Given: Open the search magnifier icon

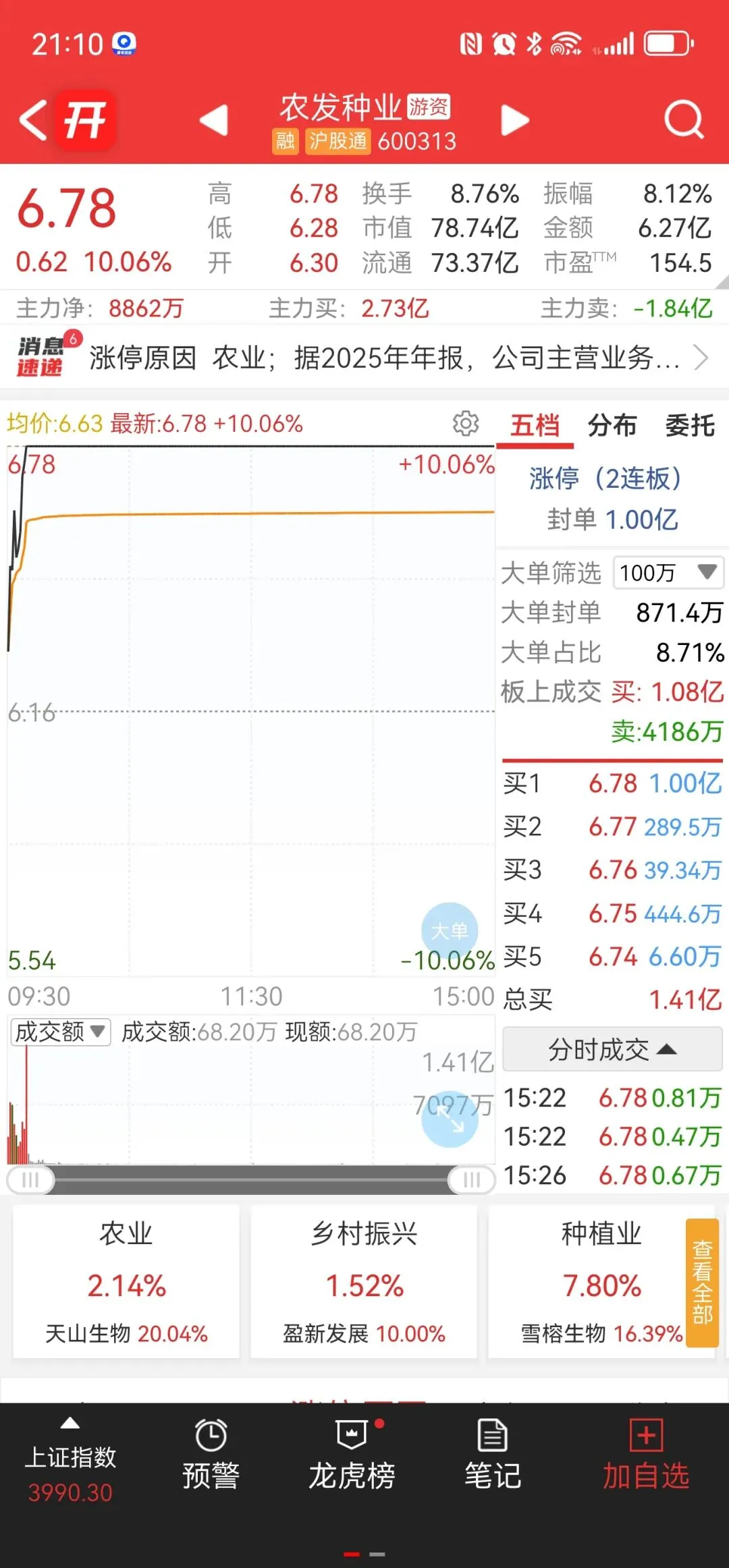Looking at the screenshot, I should tap(684, 120).
